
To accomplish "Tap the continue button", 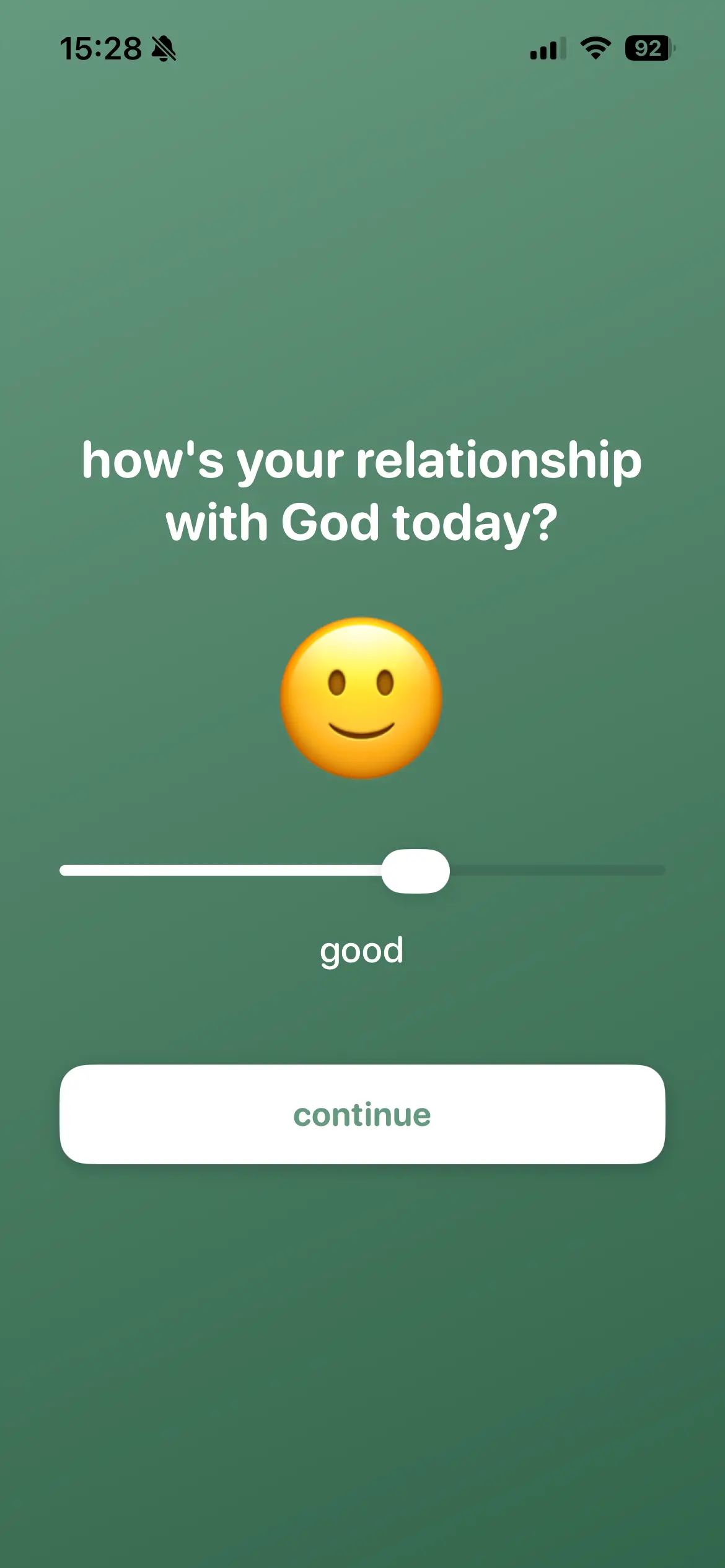I will point(362,1114).
